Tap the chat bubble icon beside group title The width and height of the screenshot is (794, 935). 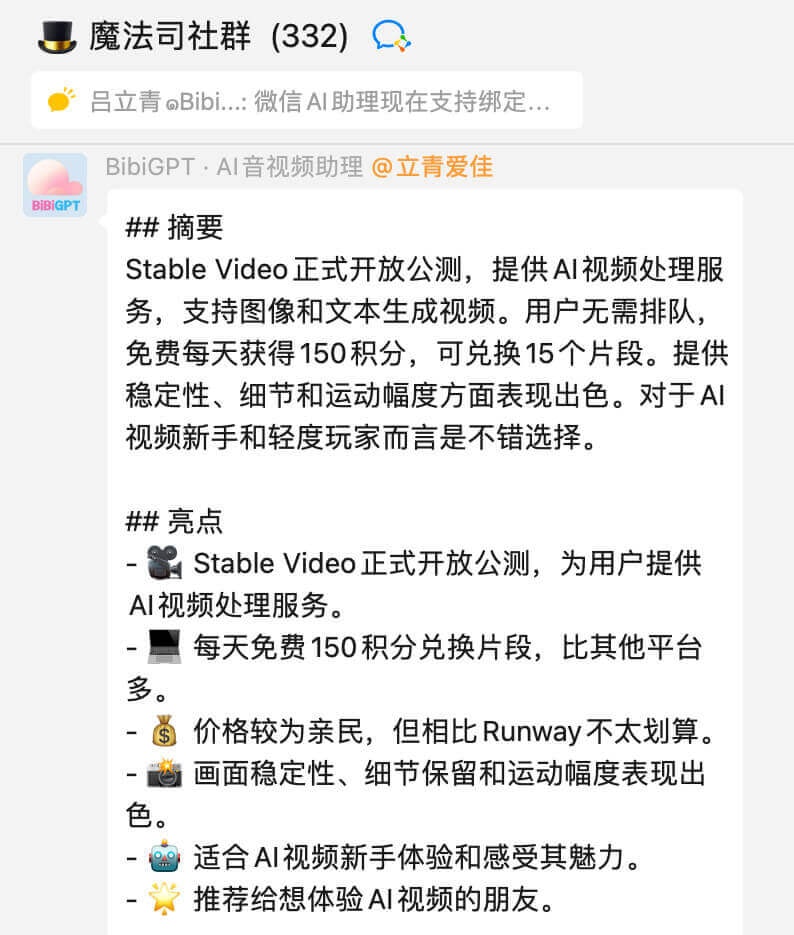coord(391,37)
